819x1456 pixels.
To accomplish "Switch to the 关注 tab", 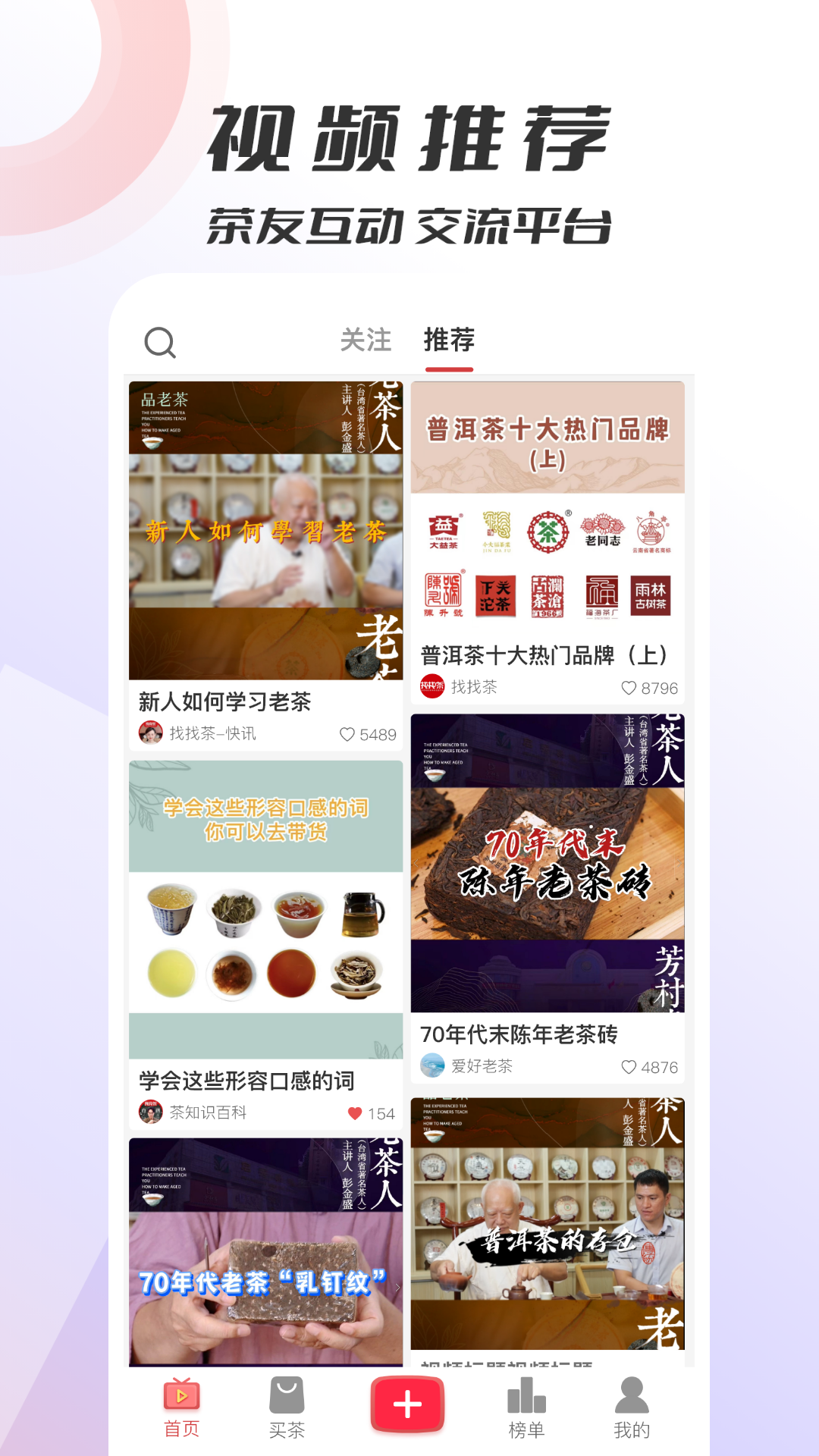I will pos(367,340).
